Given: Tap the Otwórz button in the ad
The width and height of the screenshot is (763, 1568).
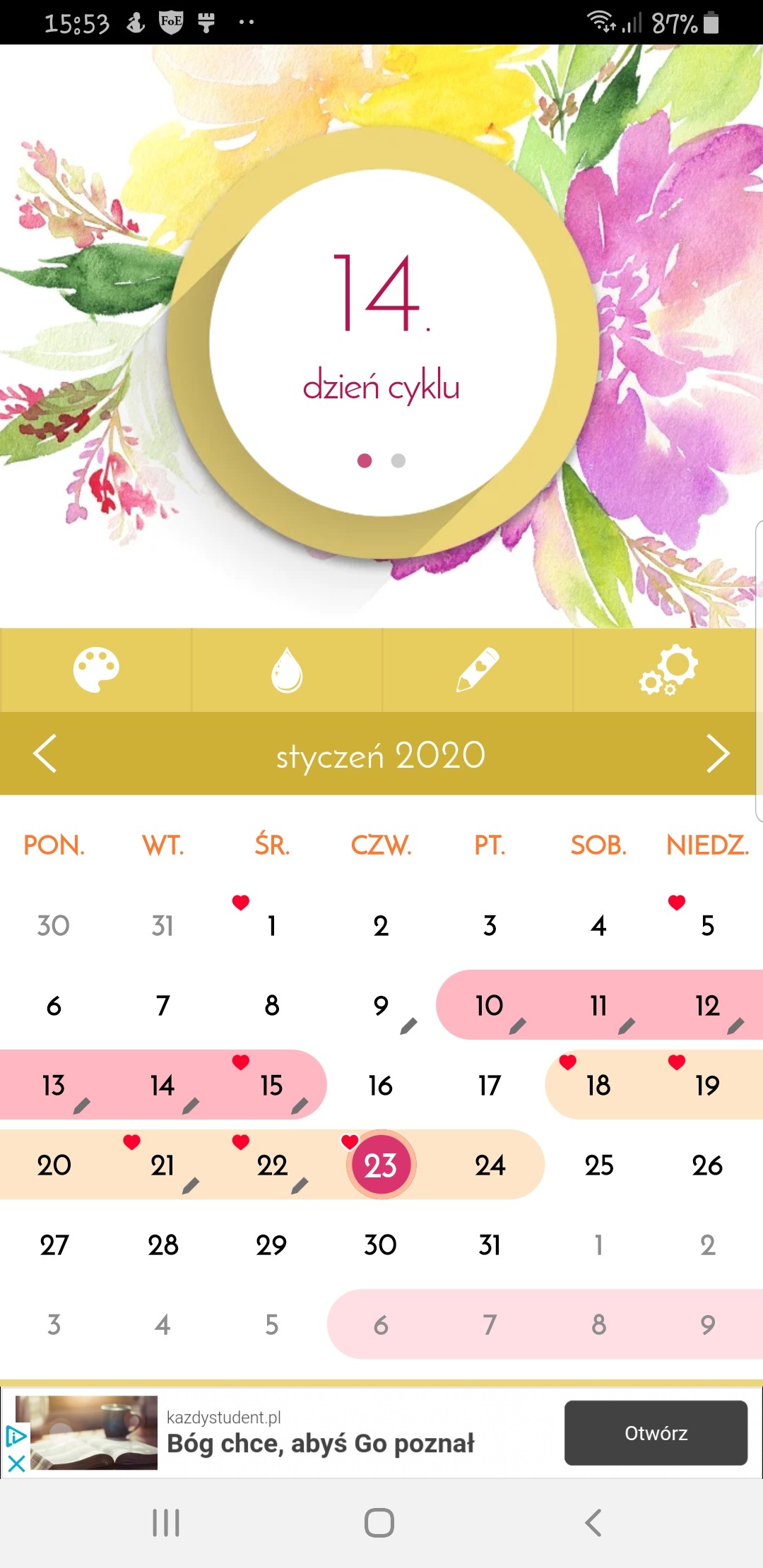Looking at the screenshot, I should pyautogui.click(x=656, y=1433).
